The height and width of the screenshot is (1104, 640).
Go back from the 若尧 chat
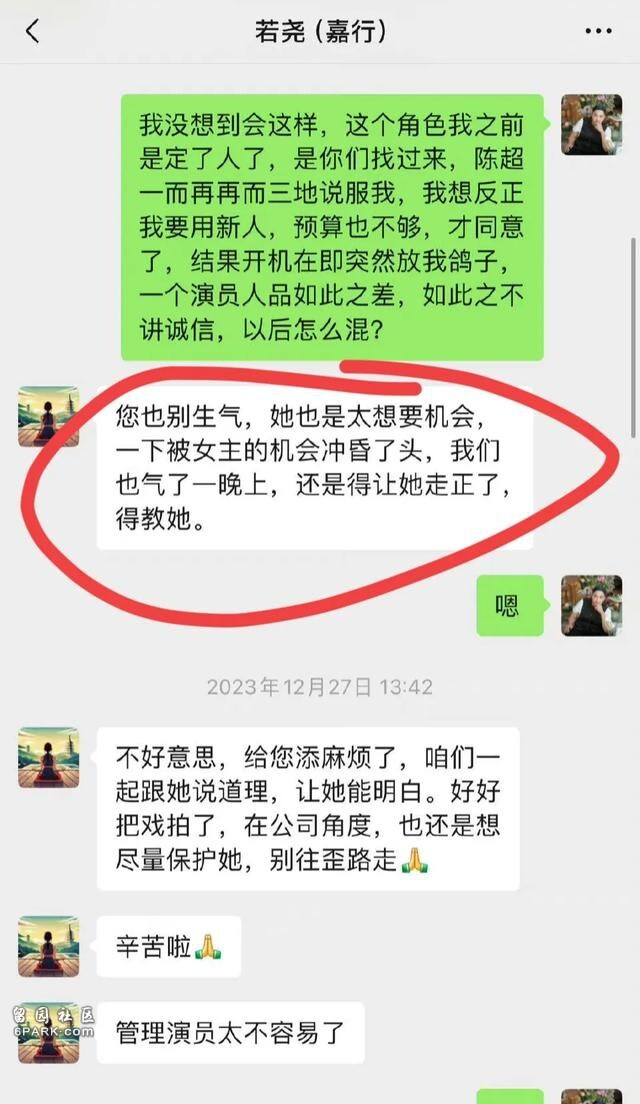click(x=32, y=31)
